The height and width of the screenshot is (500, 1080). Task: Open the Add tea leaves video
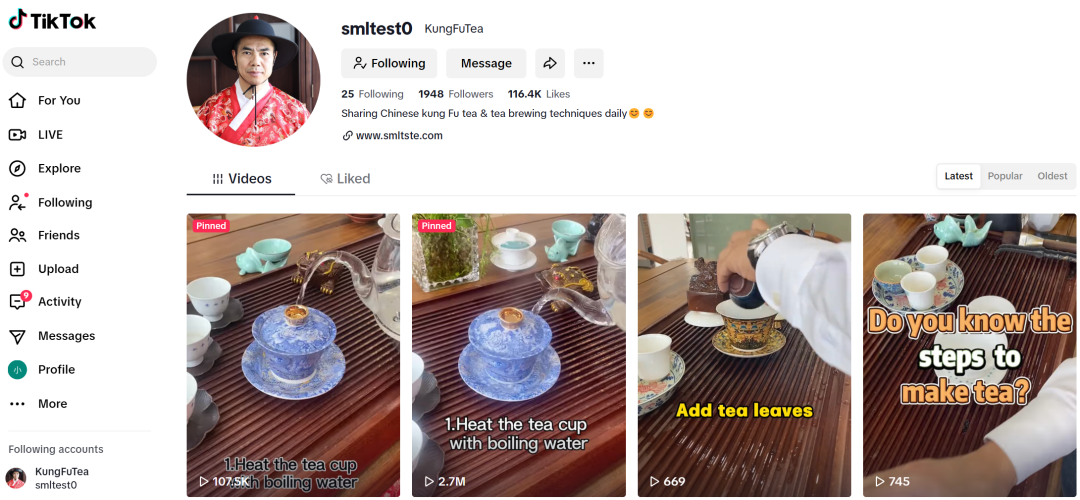click(x=744, y=355)
